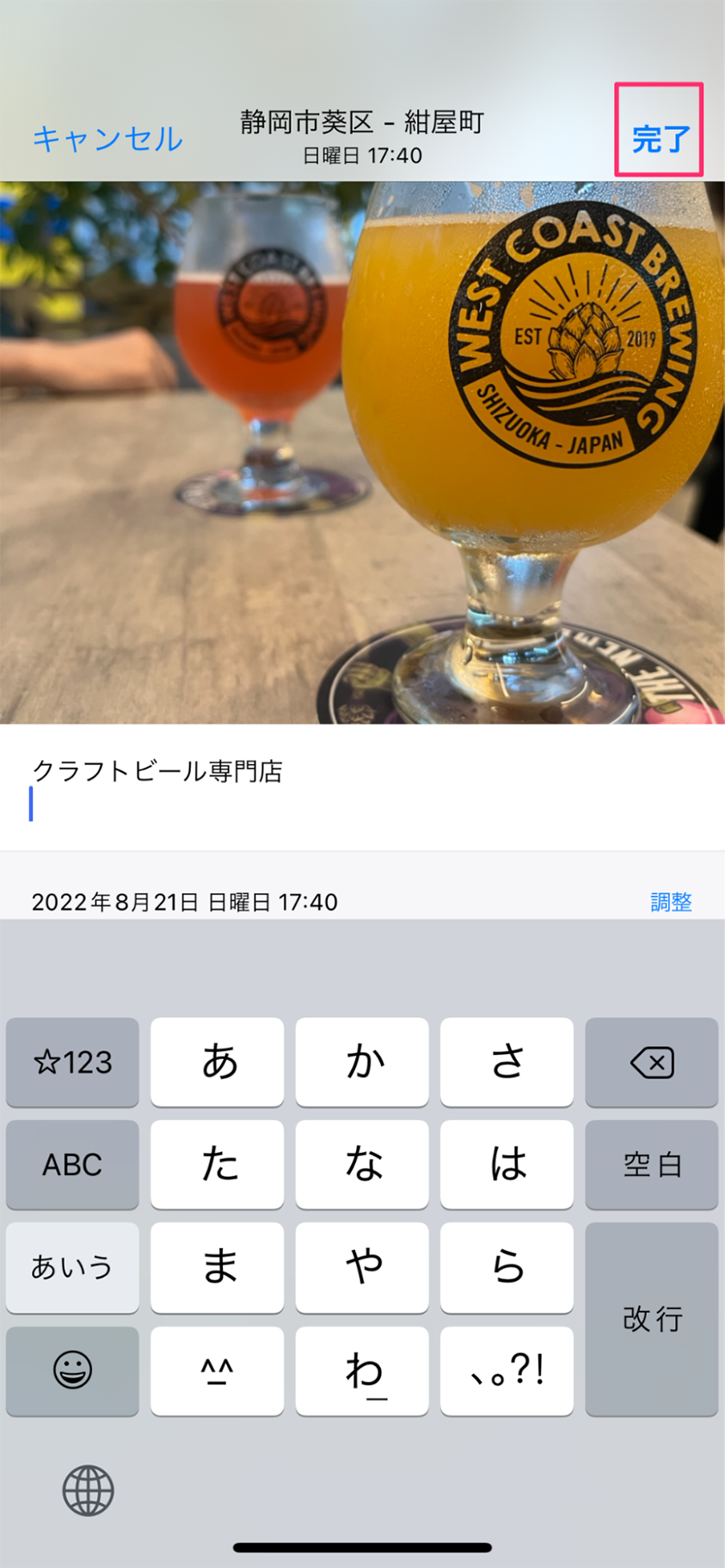Tap the 改行 return key
The width and height of the screenshot is (725, 1568).
pyautogui.click(x=651, y=1319)
